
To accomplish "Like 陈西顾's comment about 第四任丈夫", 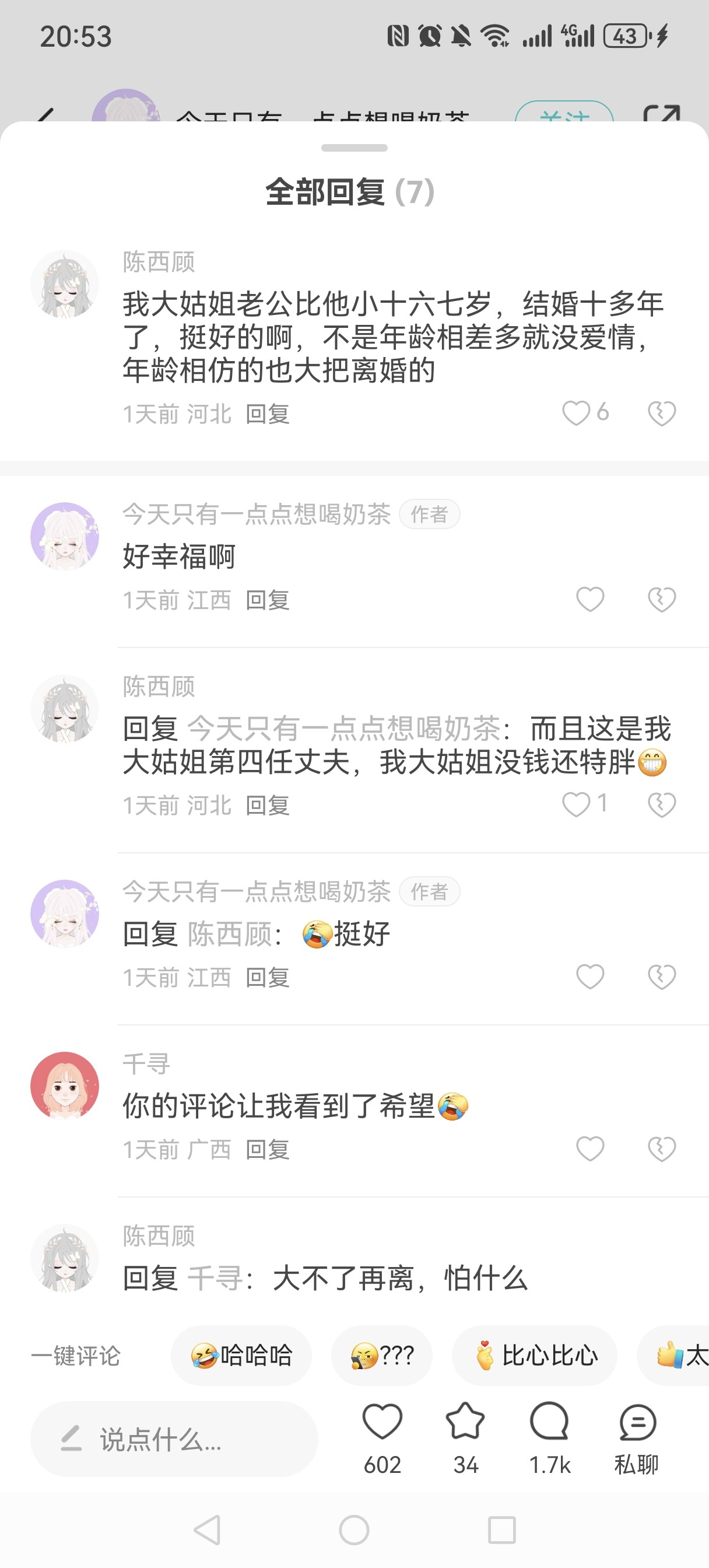I will tap(575, 804).
